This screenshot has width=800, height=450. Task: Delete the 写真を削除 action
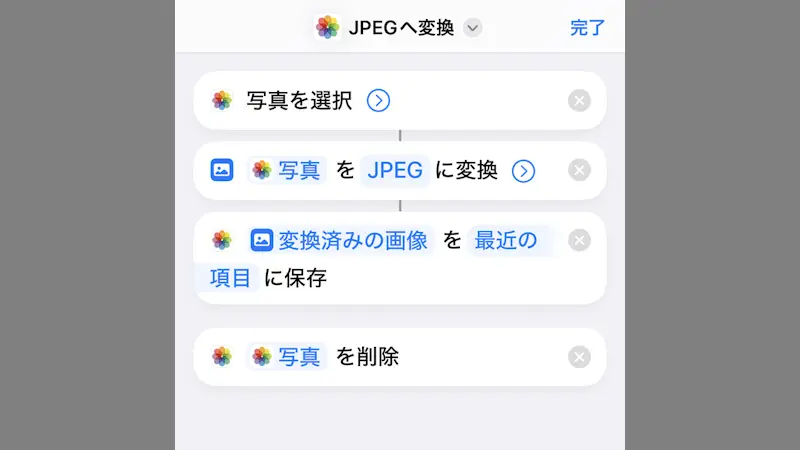579,357
